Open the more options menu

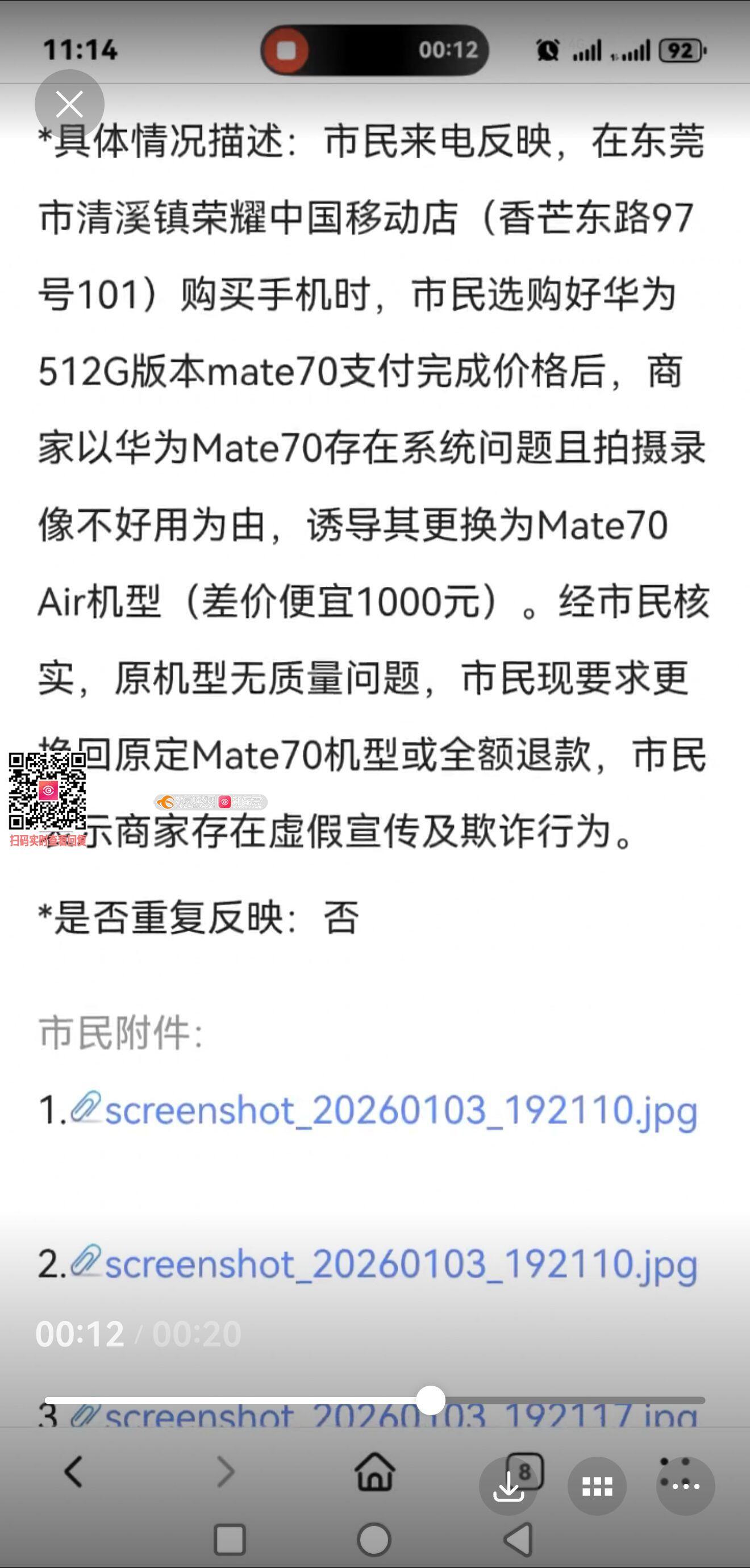685,1486
